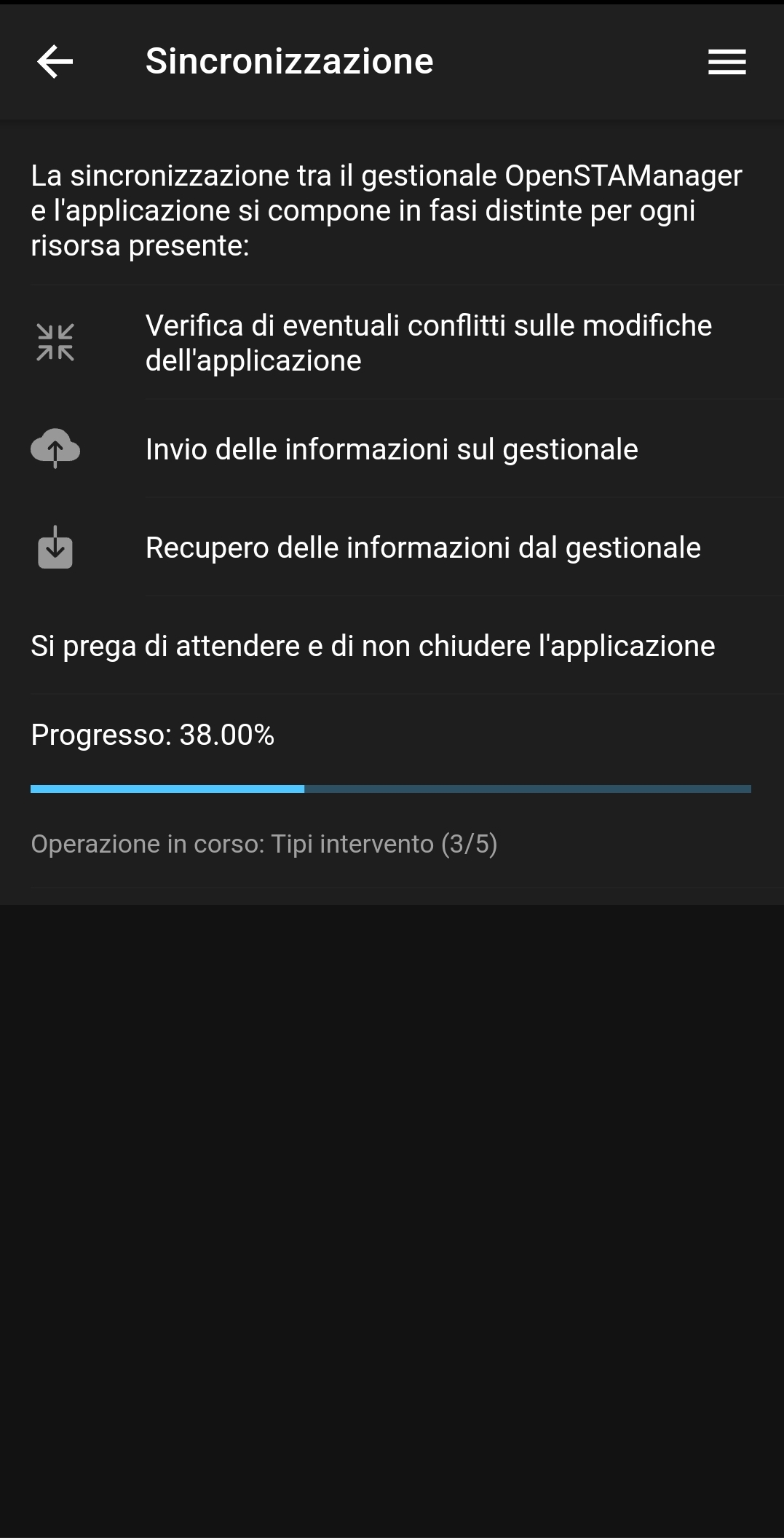784x1540 pixels.
Task: Open the hamburger menu
Action: (726, 62)
